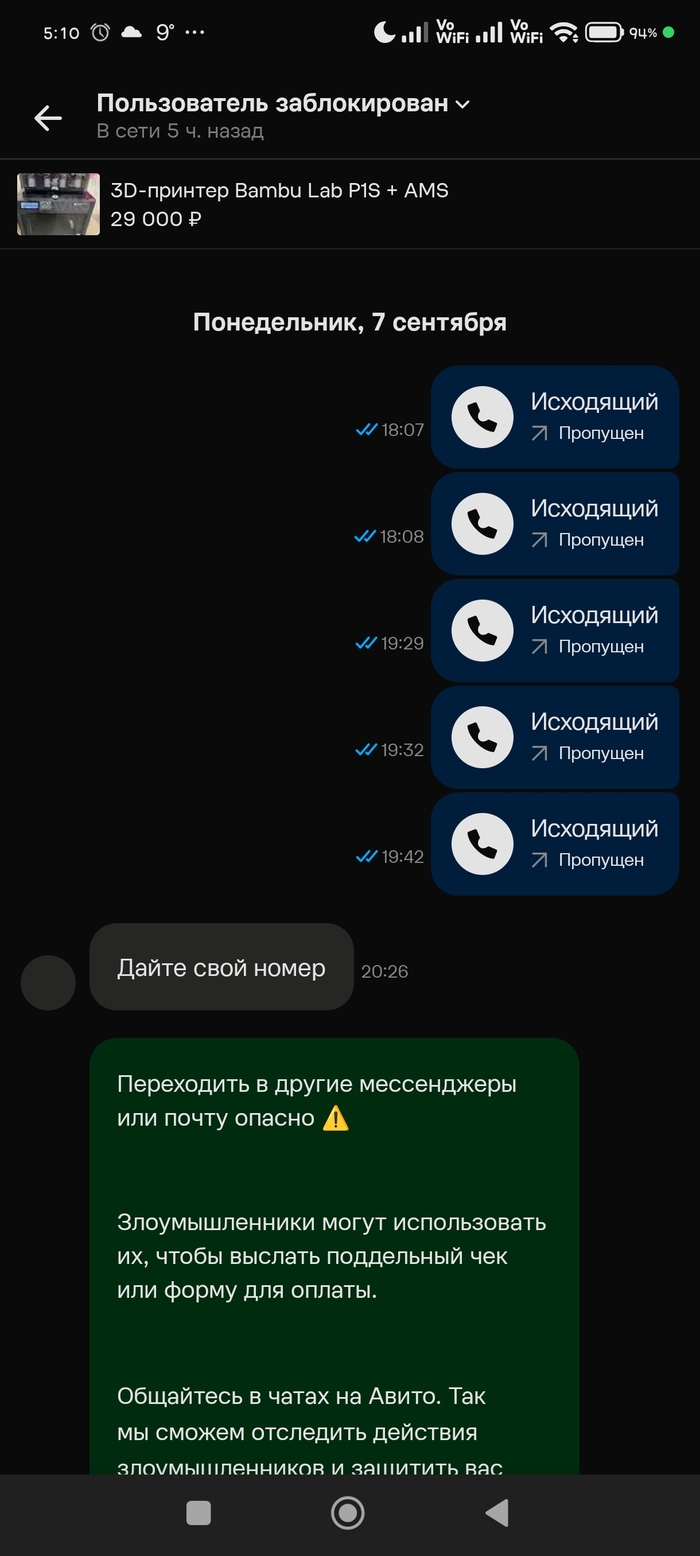Open the sender's avatar beside 'Дайте свой номер'

[x=48, y=982]
